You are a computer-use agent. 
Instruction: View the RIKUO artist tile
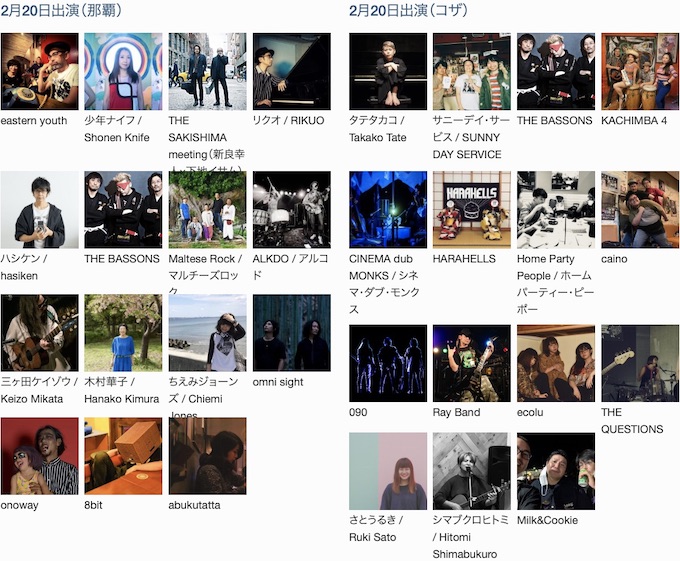291,71
